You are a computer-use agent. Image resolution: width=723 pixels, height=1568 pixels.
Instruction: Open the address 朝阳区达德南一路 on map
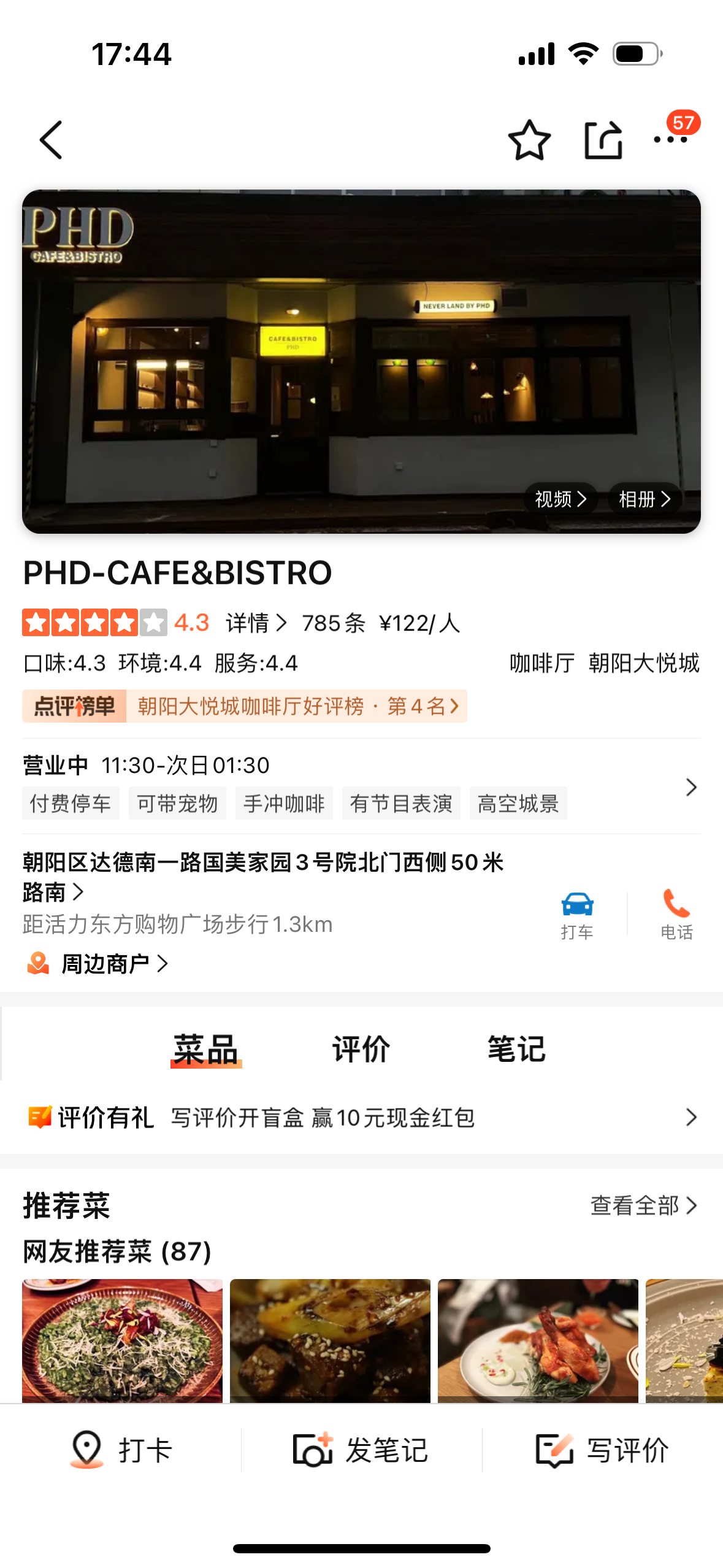point(262,876)
